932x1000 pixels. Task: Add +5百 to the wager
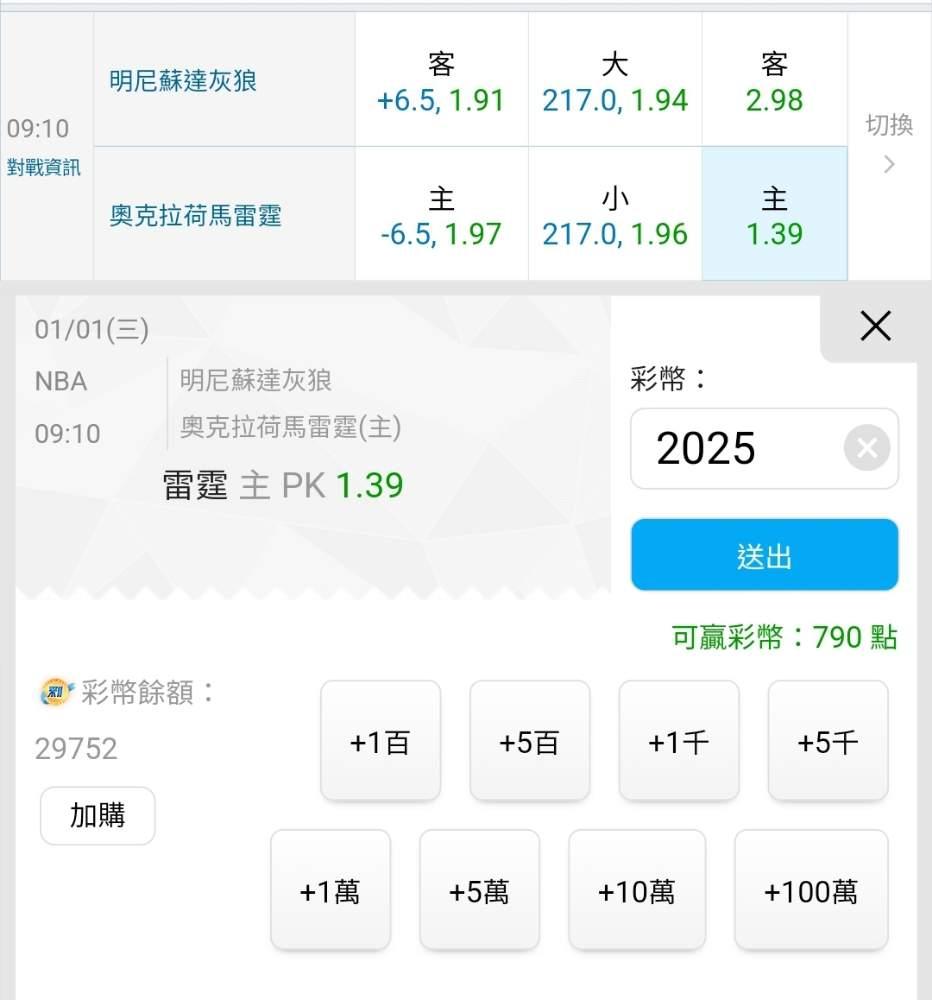[x=529, y=740]
